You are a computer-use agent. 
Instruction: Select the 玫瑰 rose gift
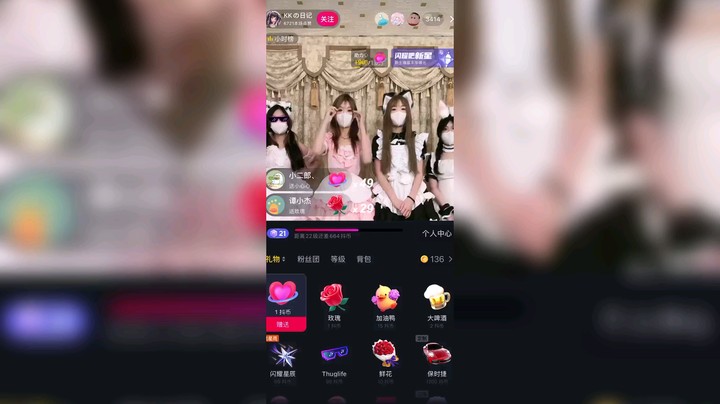[x=334, y=299]
